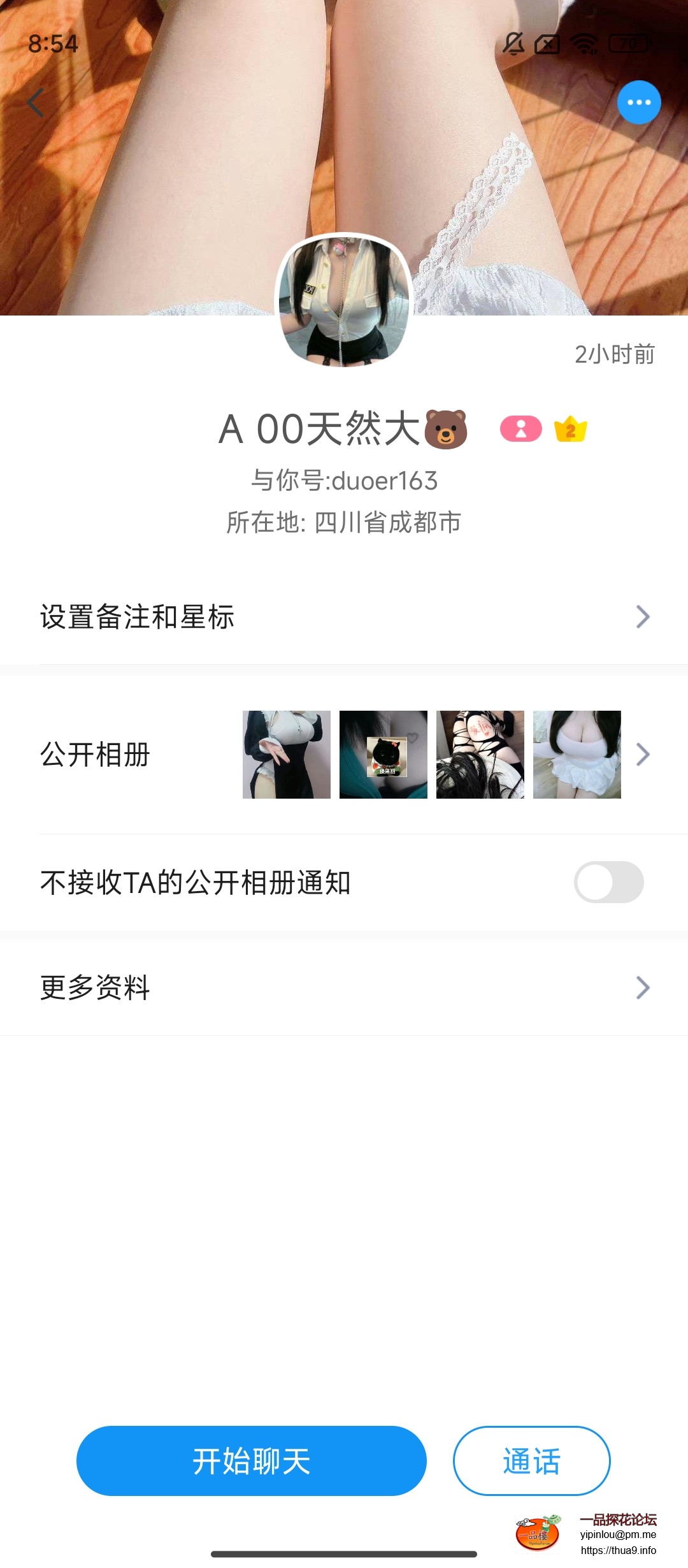
Task: Expand 设置备注和星标 via its chevron
Action: tap(643, 616)
